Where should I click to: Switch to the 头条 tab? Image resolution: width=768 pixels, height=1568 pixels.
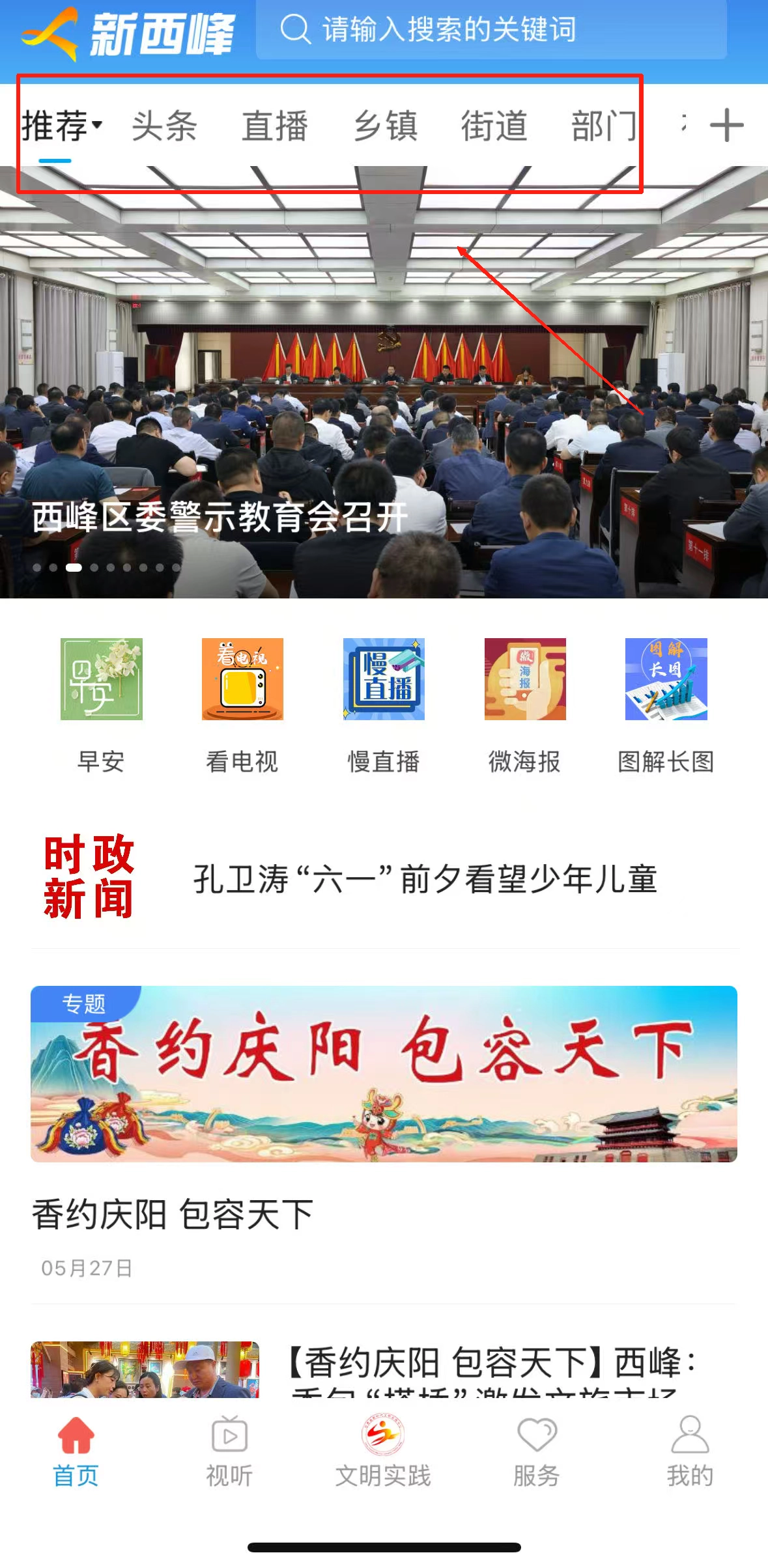coord(164,126)
